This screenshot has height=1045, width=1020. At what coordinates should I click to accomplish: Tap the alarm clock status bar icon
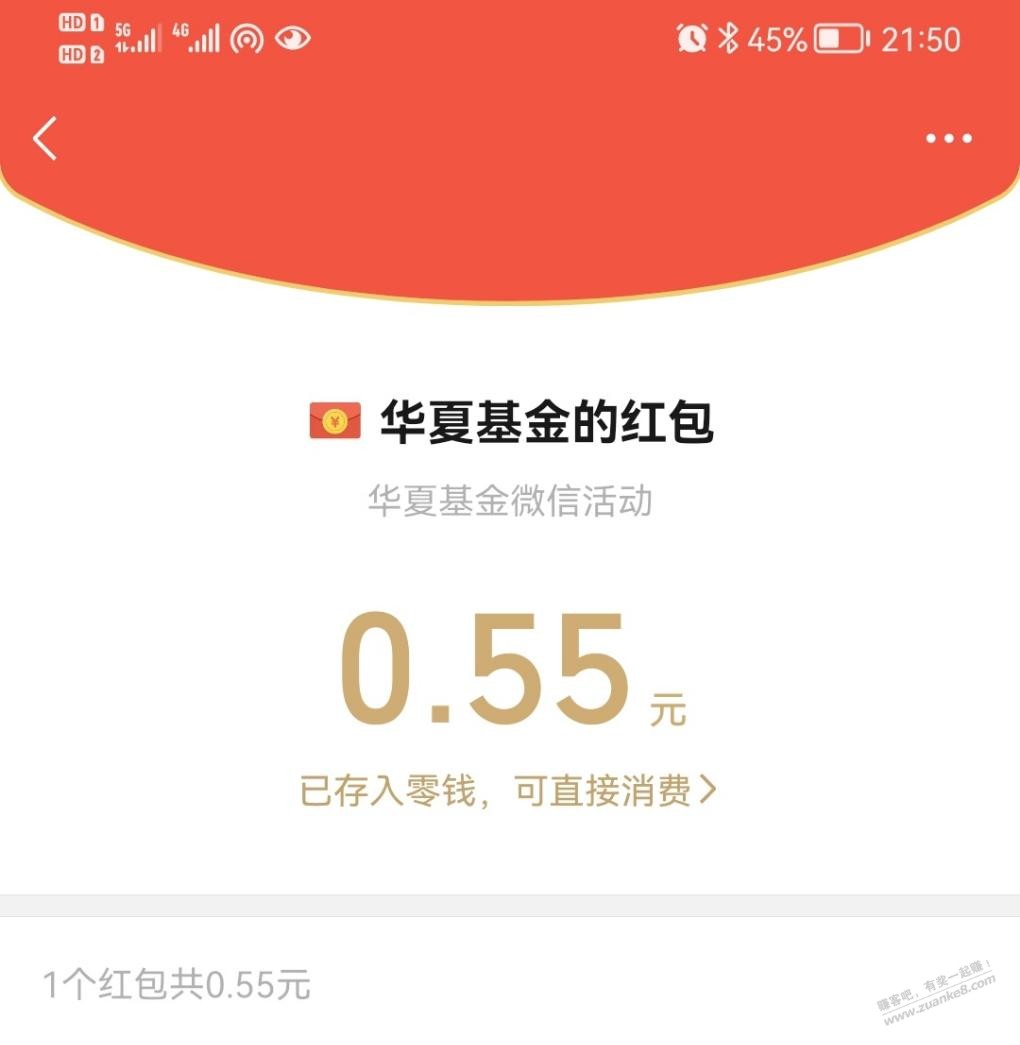coord(690,38)
